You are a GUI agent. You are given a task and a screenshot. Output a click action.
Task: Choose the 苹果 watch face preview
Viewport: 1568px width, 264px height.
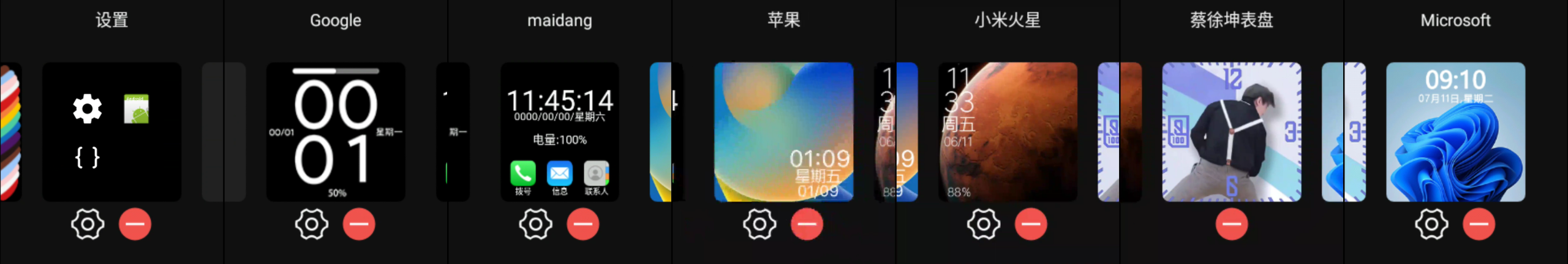pos(783,132)
